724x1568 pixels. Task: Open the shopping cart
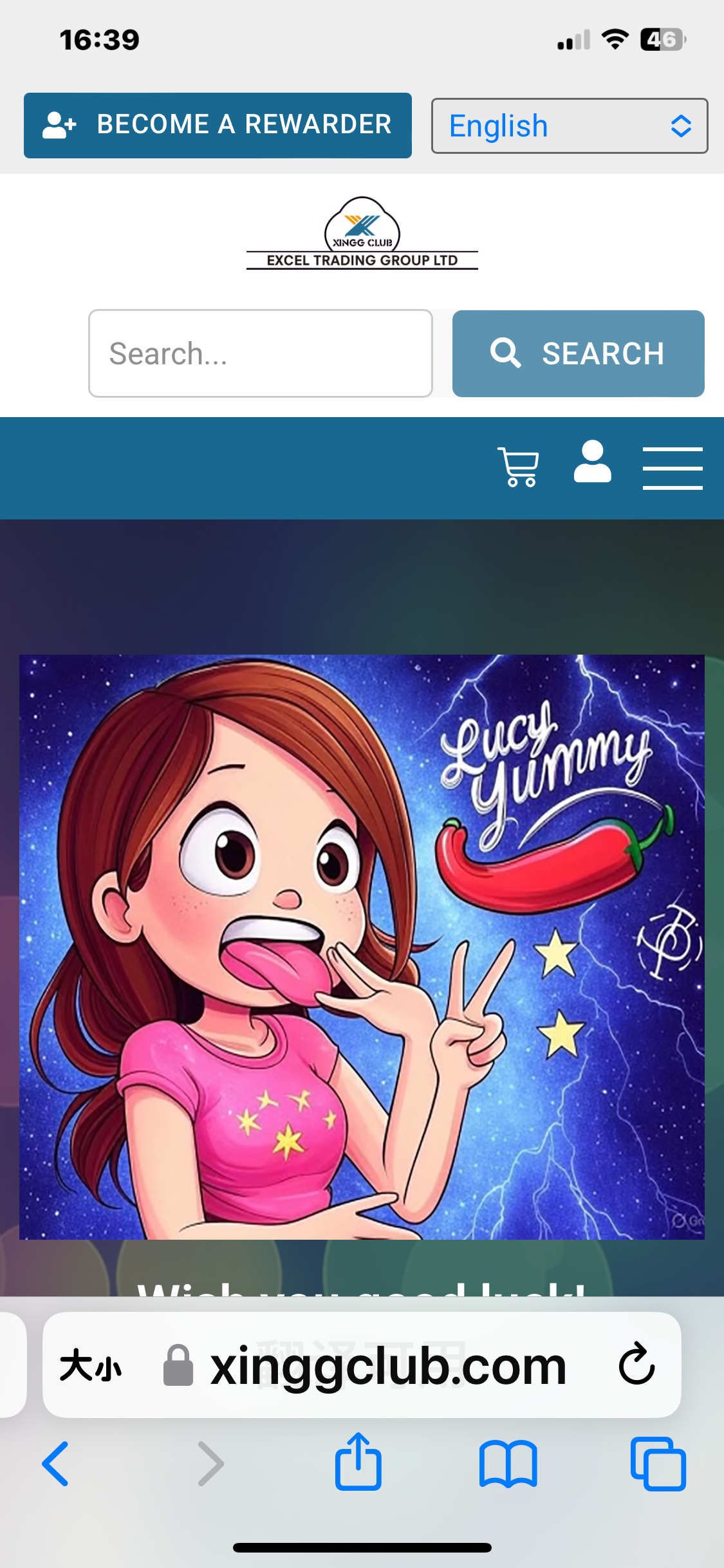point(519,467)
